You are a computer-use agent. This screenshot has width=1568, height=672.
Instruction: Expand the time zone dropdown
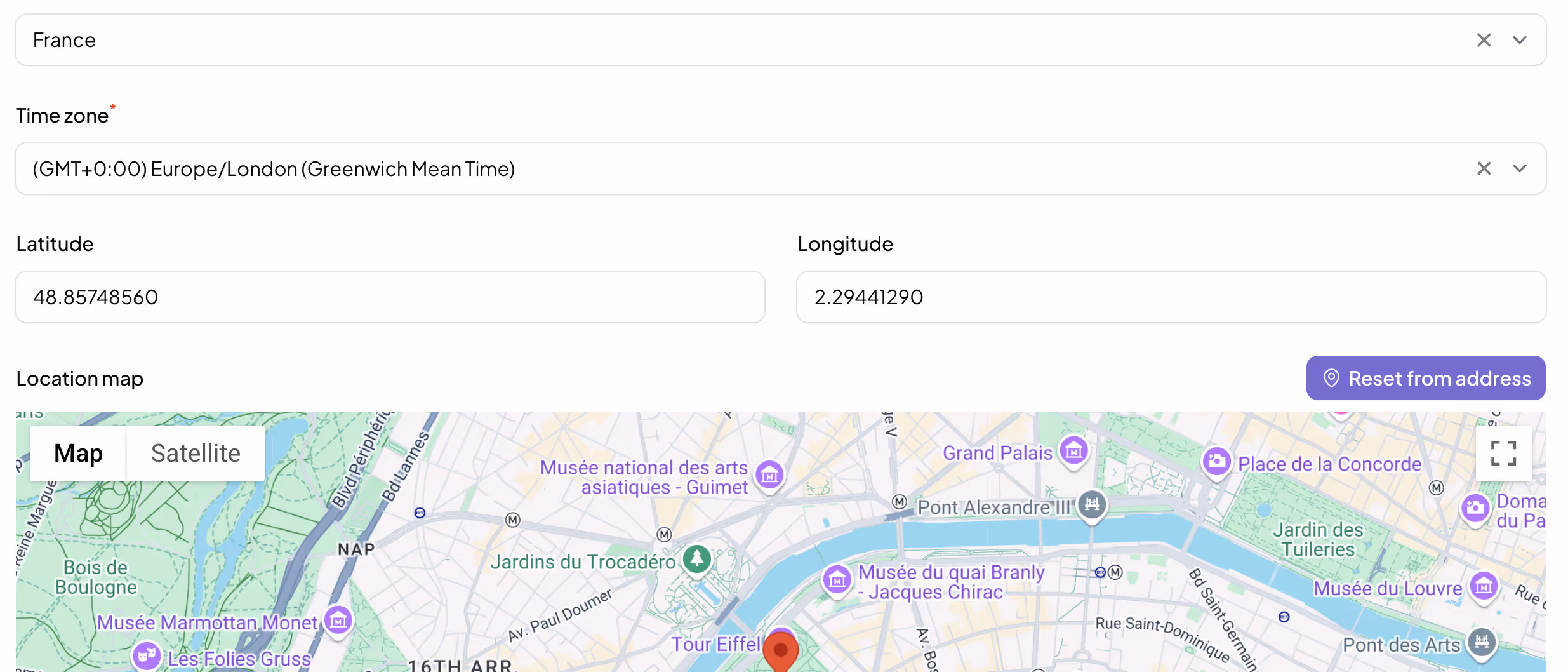tap(1519, 168)
